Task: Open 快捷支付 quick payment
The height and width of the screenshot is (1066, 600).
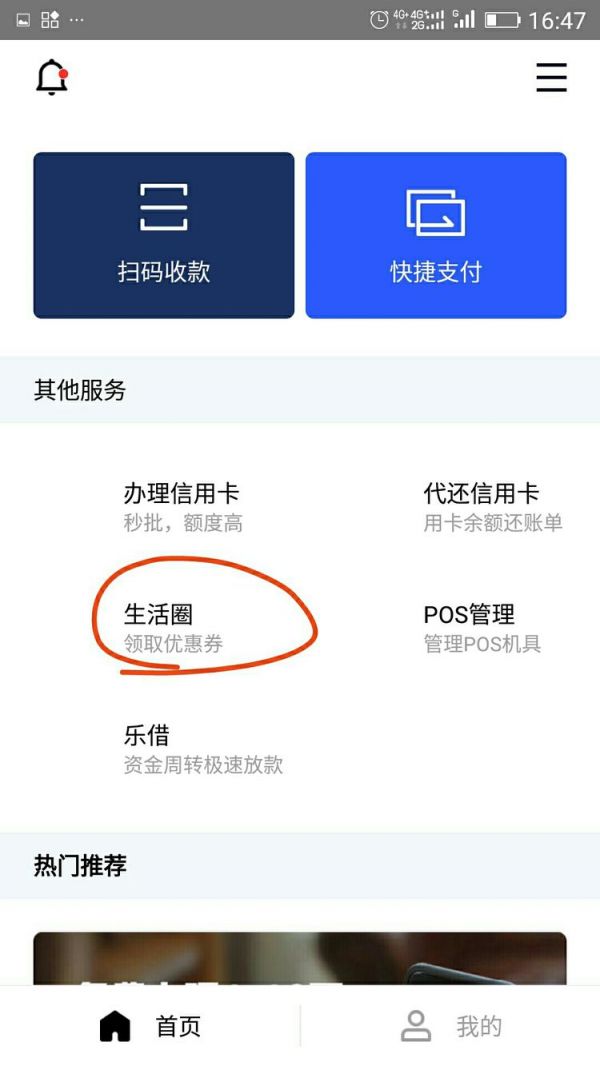Action: tap(436, 235)
